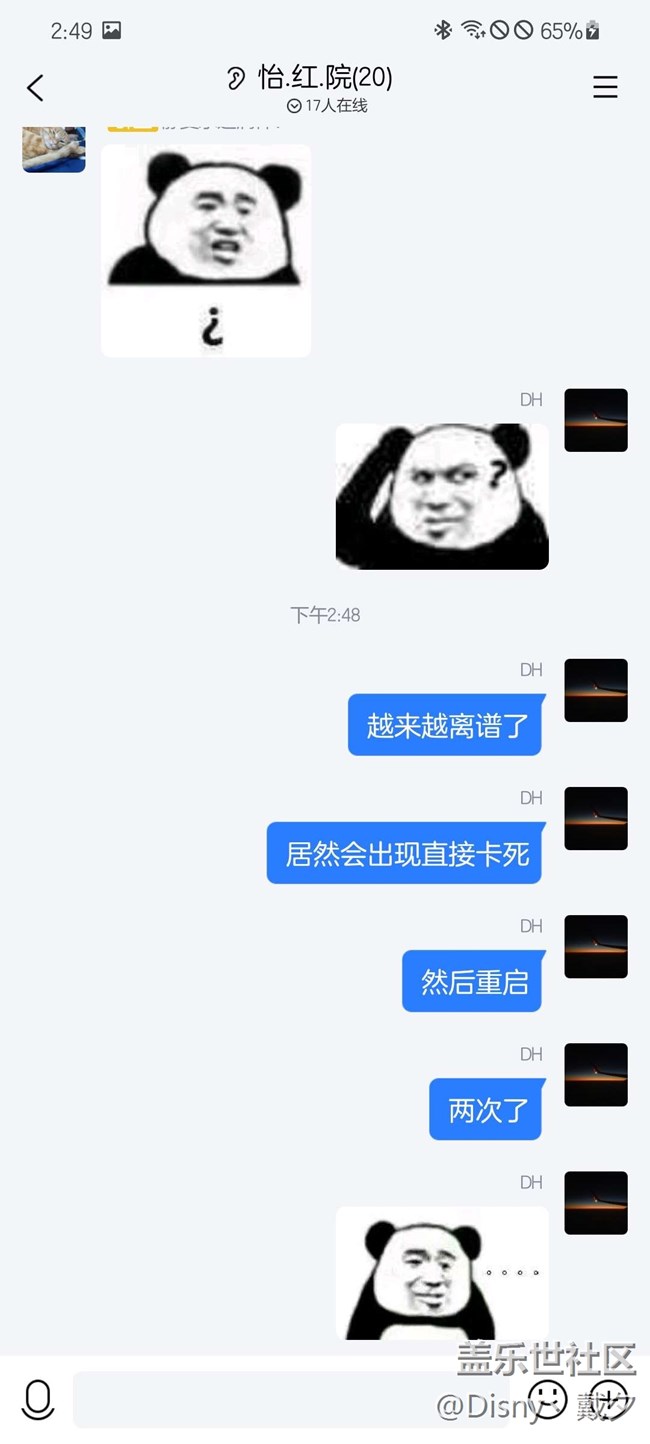The height and width of the screenshot is (1444, 650).
Task: Open the emoji picker
Action: click(546, 1399)
